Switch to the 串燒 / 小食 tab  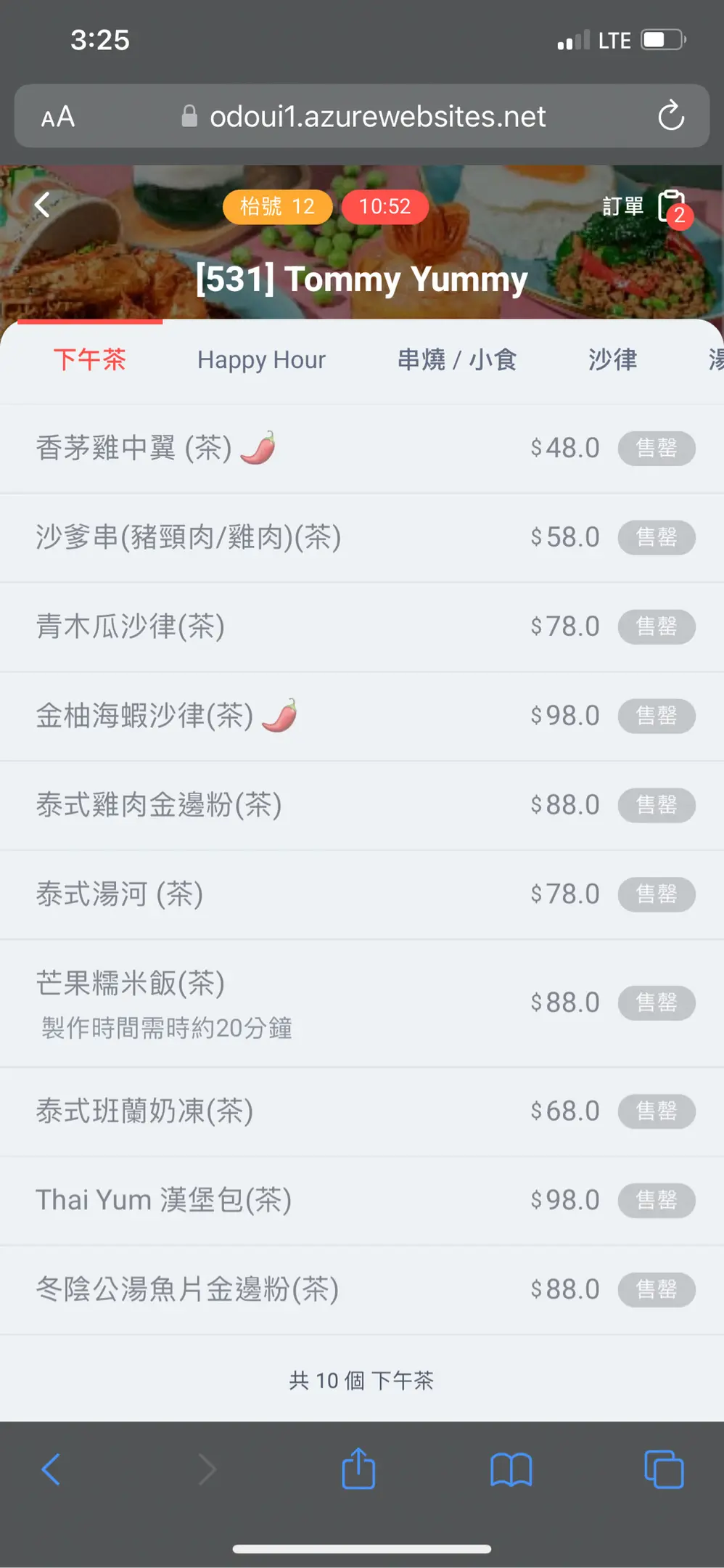pyautogui.click(x=456, y=360)
